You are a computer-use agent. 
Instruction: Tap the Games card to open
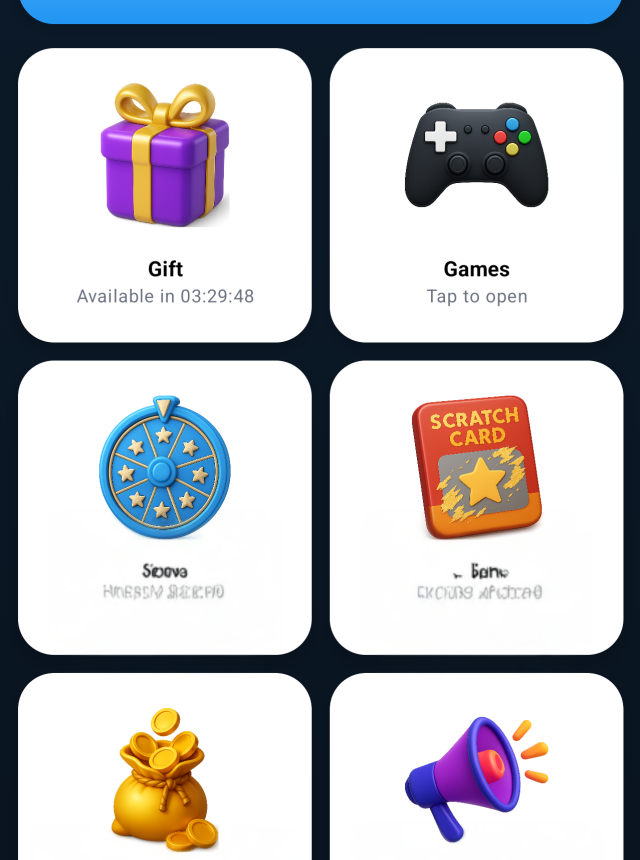(477, 195)
